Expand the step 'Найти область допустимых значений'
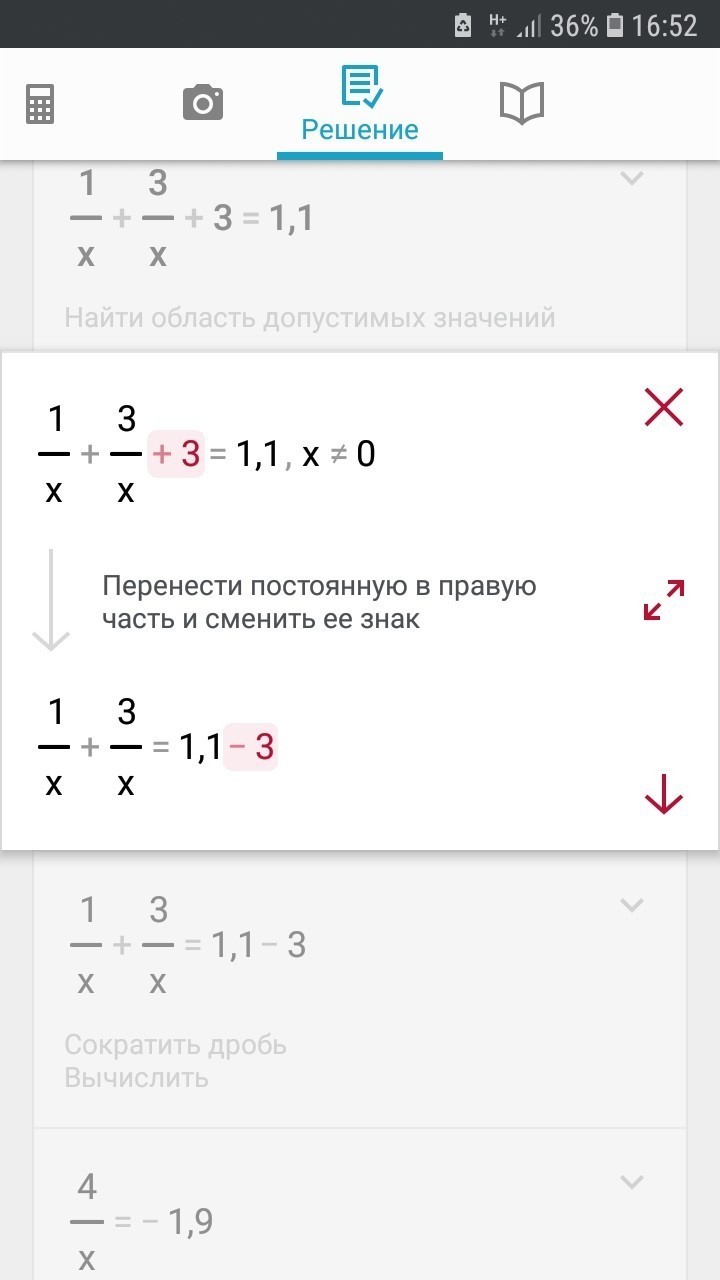The image size is (720, 1280). tap(631, 179)
